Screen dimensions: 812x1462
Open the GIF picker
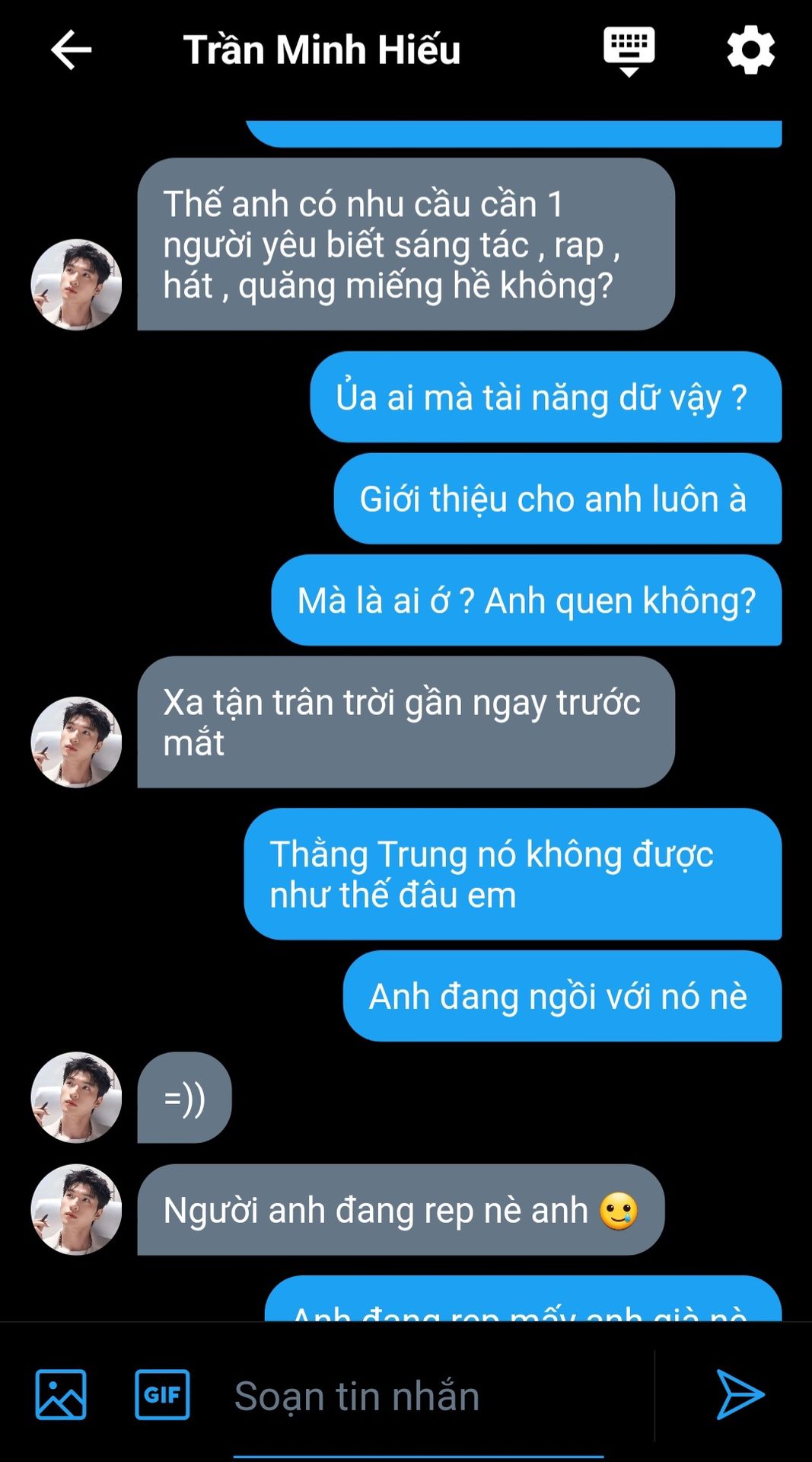162,1394
